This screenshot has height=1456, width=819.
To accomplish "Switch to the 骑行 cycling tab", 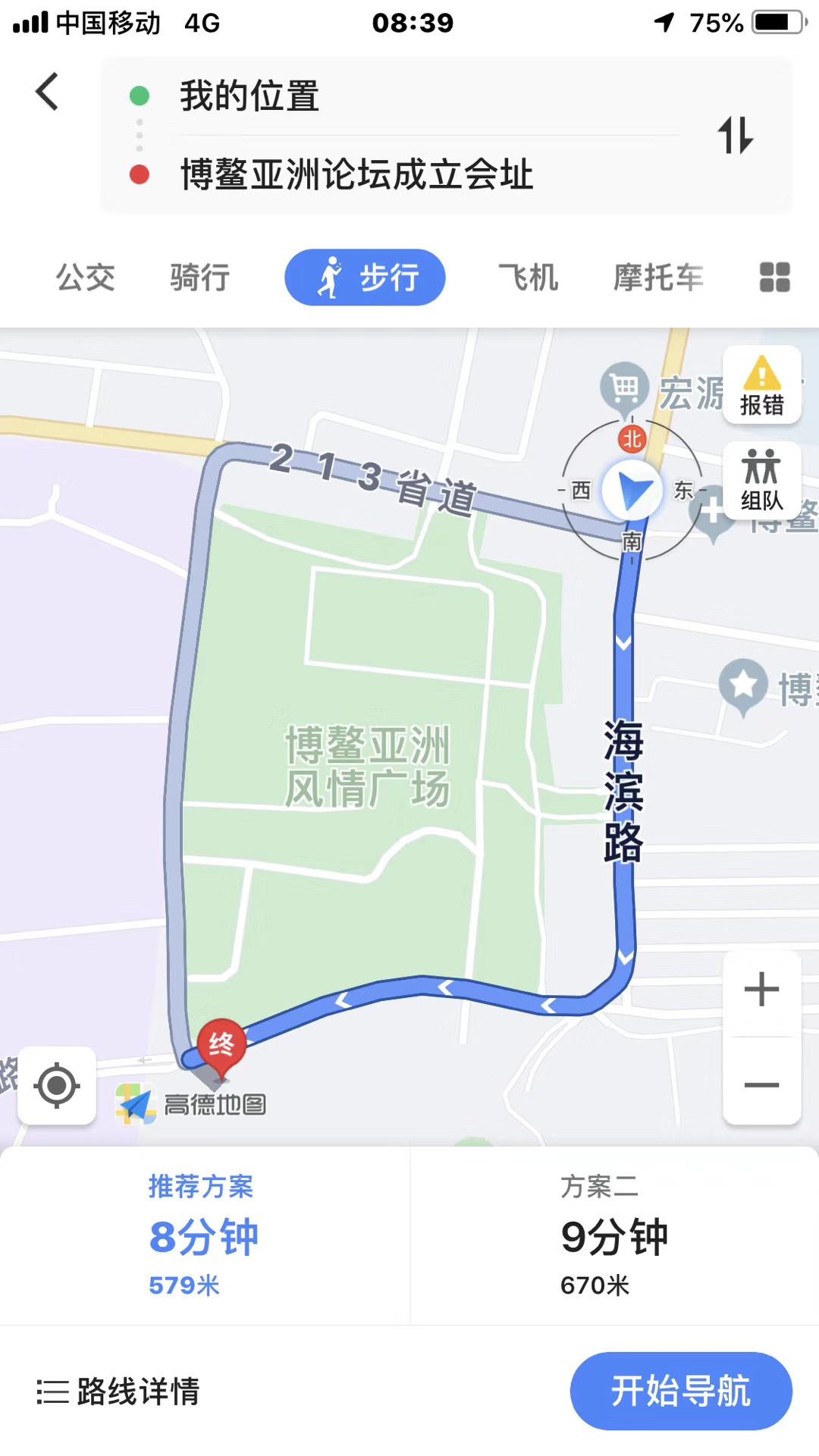I will click(x=200, y=278).
